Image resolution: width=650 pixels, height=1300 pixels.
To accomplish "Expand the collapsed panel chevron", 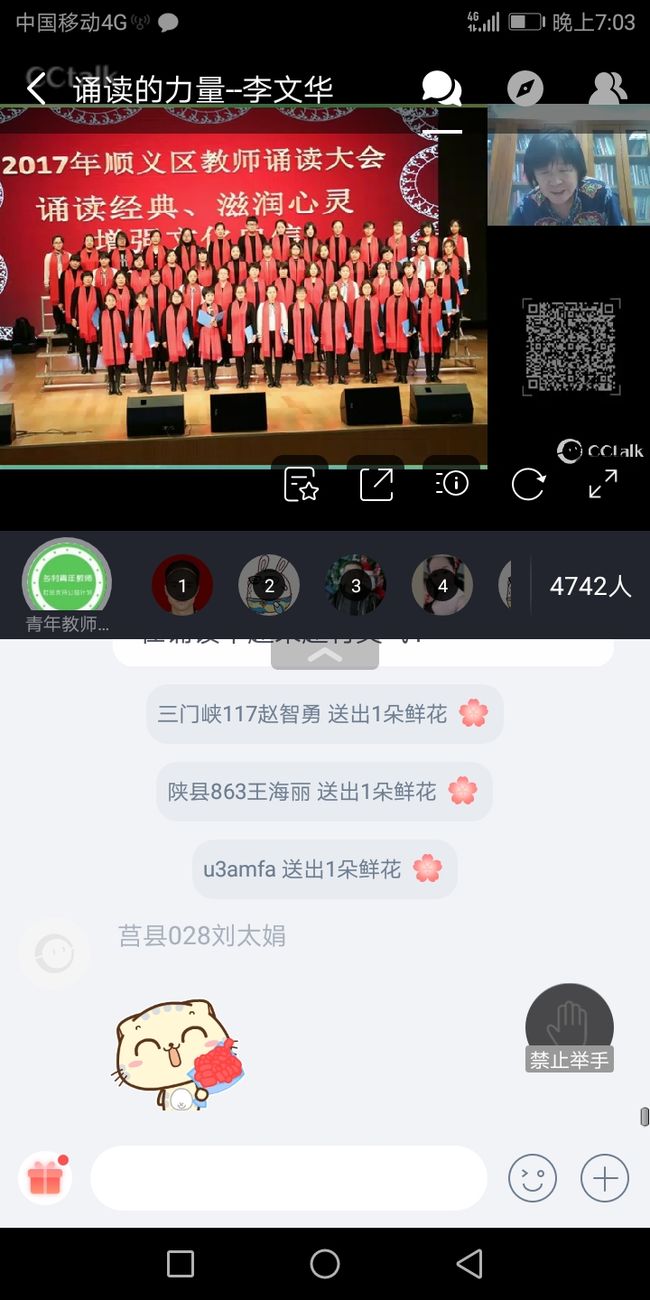I will point(325,655).
